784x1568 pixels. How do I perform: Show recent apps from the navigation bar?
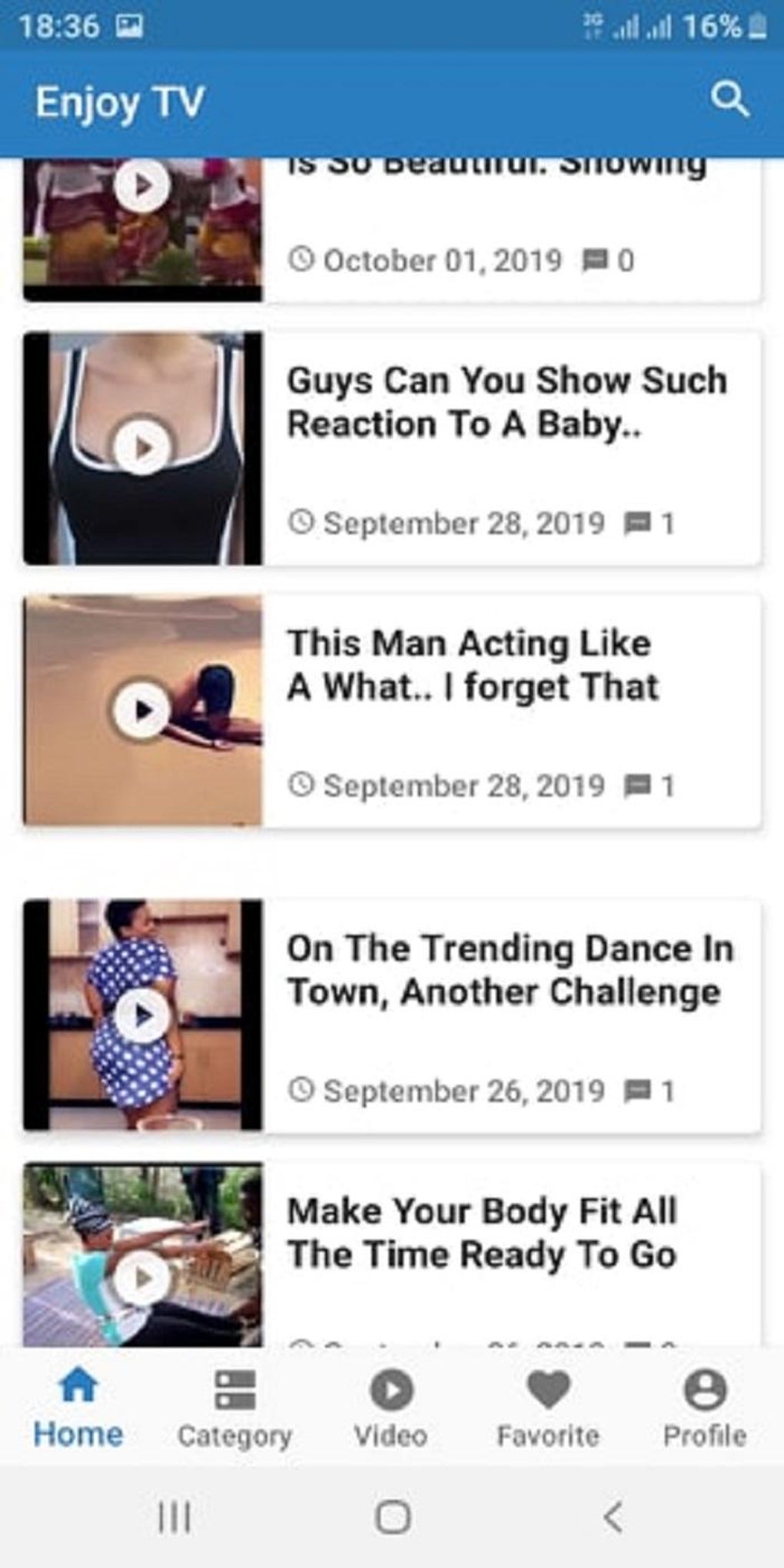click(174, 1517)
